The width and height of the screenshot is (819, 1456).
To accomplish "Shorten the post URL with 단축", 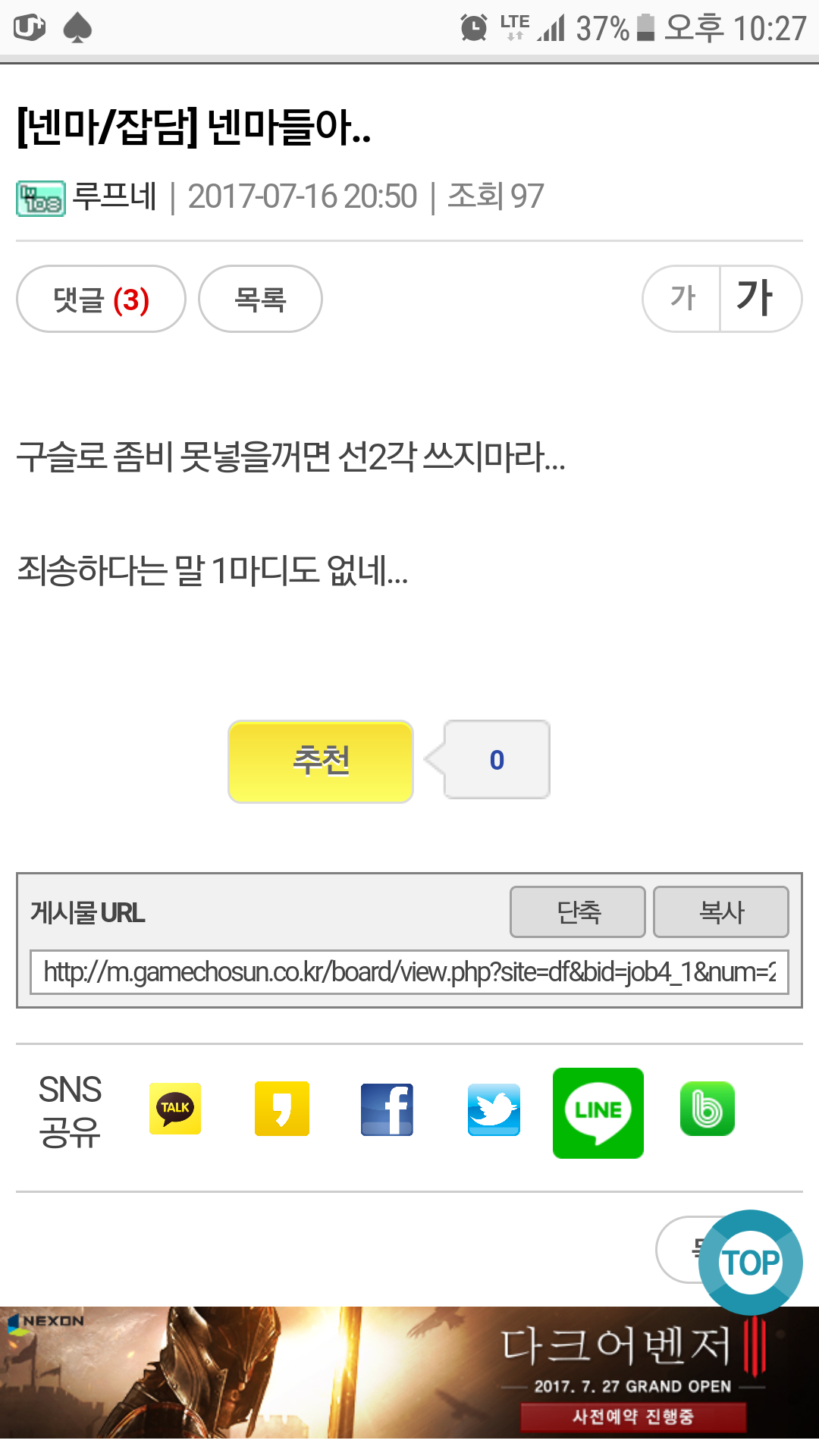I will [x=578, y=912].
